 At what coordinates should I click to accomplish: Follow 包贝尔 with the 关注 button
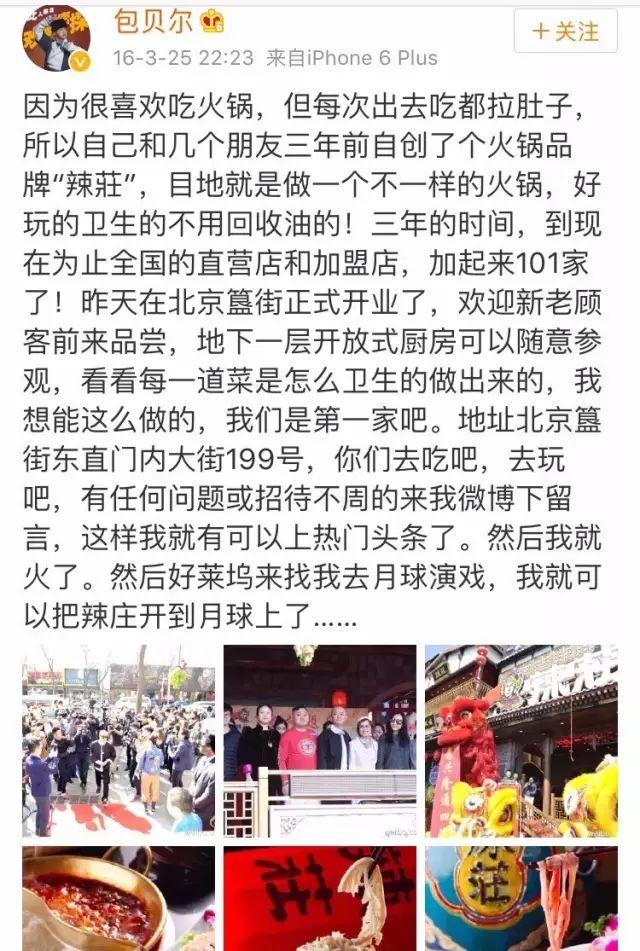[x=565, y=32]
